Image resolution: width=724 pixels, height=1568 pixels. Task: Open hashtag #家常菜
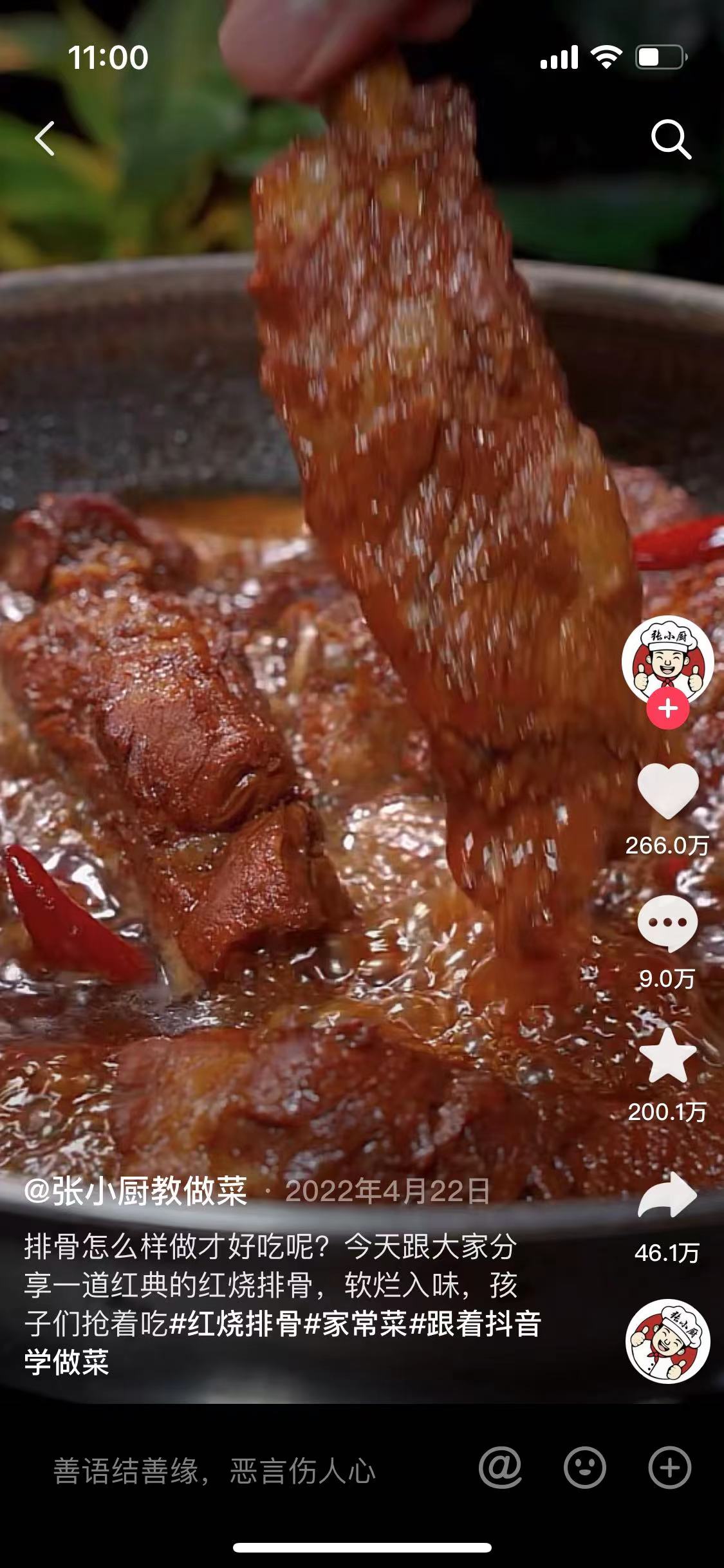(x=355, y=1324)
